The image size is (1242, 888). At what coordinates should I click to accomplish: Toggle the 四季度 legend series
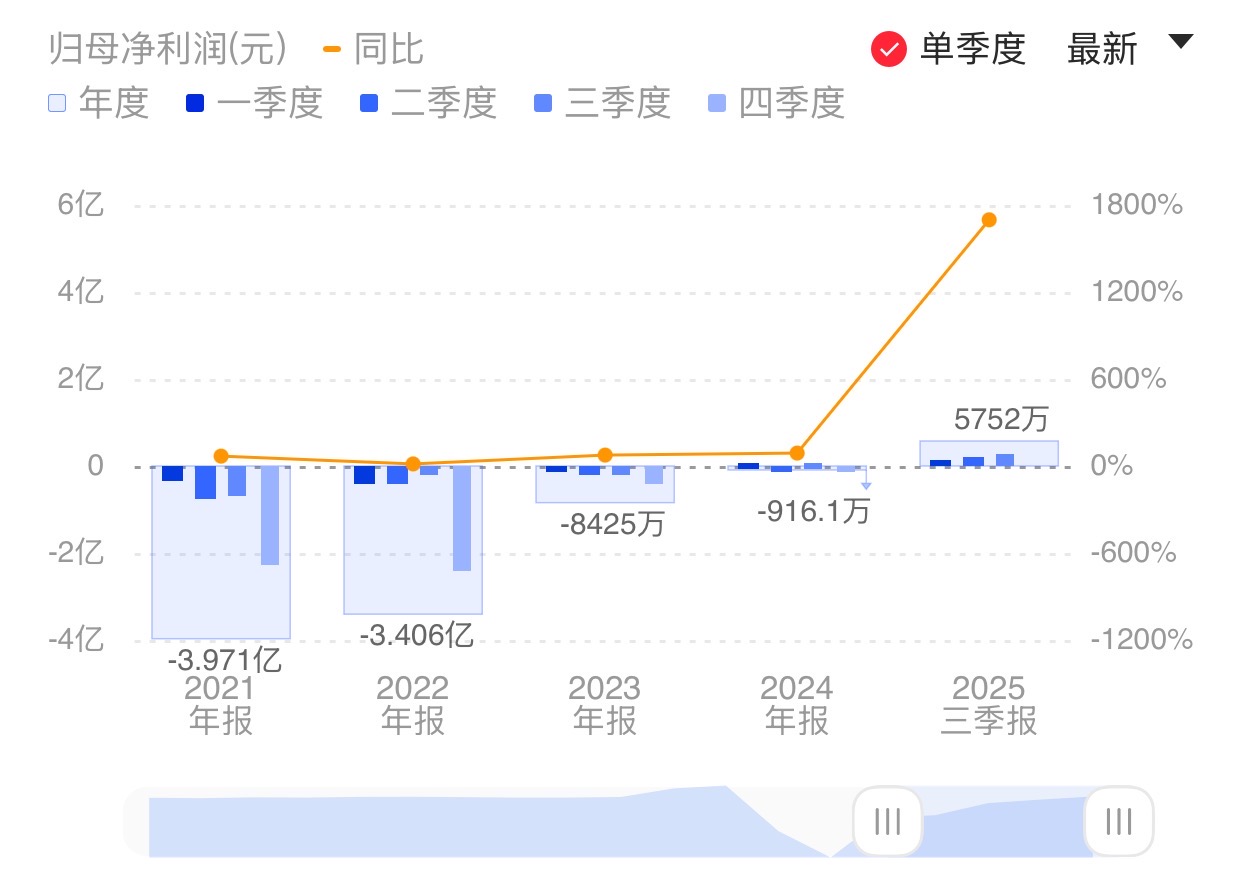776,103
